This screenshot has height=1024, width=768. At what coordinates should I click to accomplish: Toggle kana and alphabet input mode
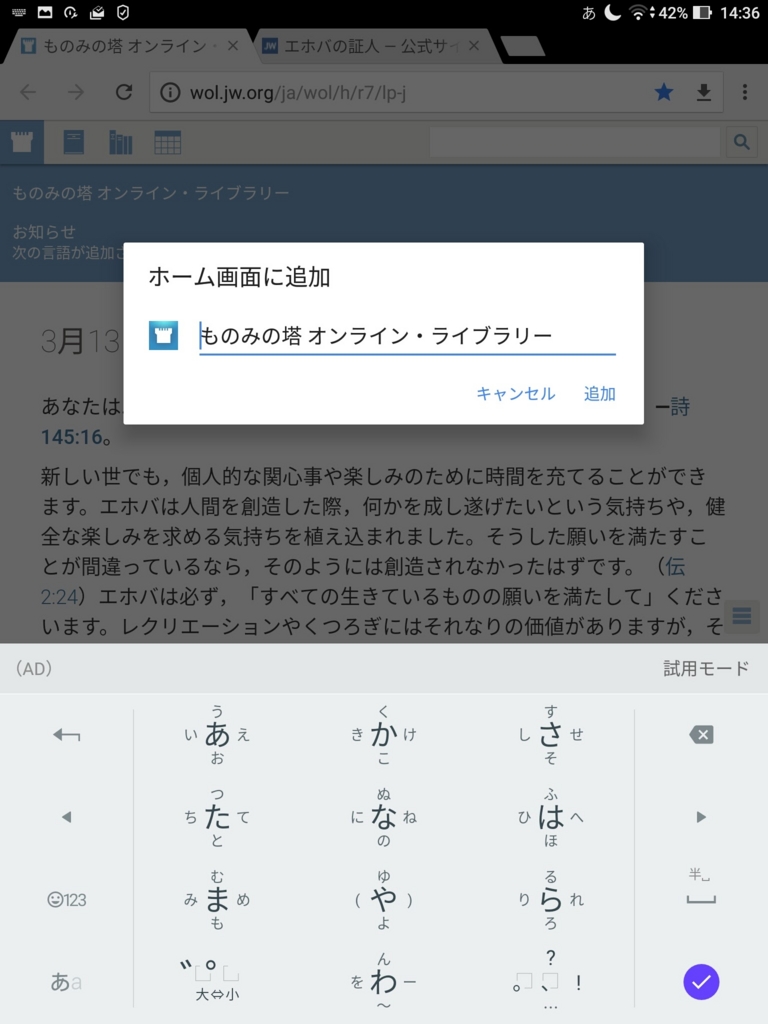66,981
